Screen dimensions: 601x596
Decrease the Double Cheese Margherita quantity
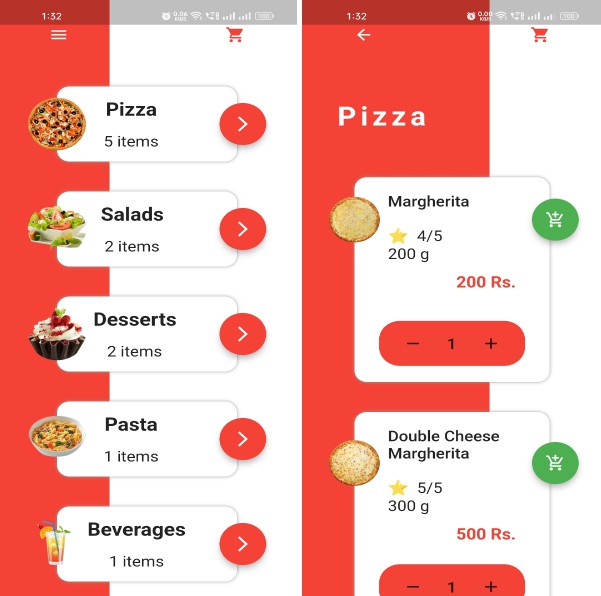(x=413, y=586)
